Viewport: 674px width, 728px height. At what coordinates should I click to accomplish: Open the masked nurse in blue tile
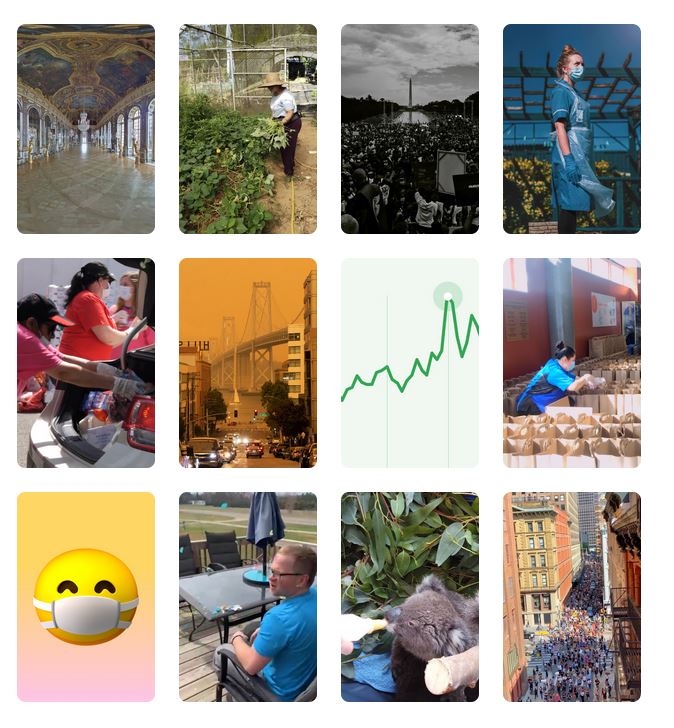572,129
